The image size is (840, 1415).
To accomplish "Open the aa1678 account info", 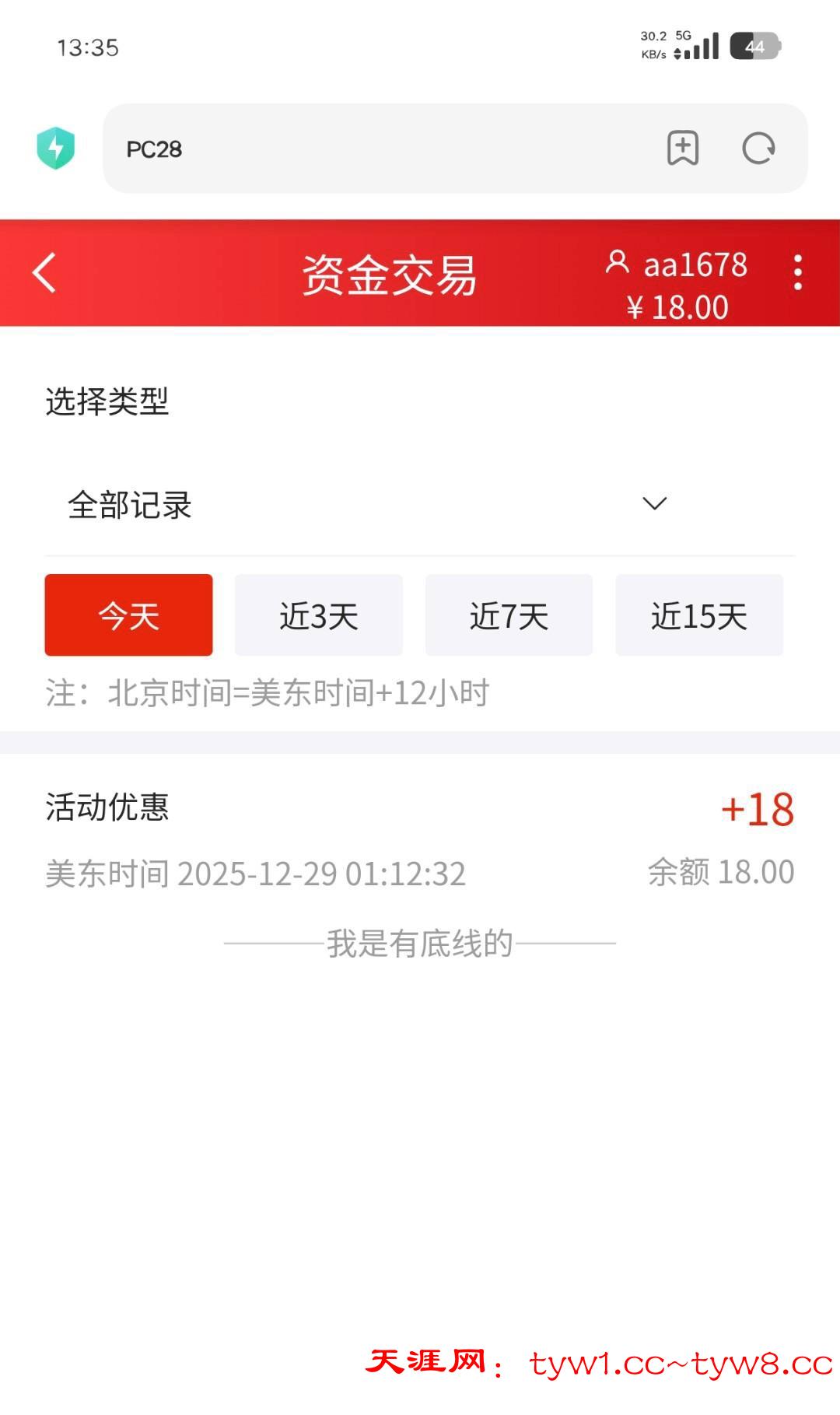I will pyautogui.click(x=677, y=266).
